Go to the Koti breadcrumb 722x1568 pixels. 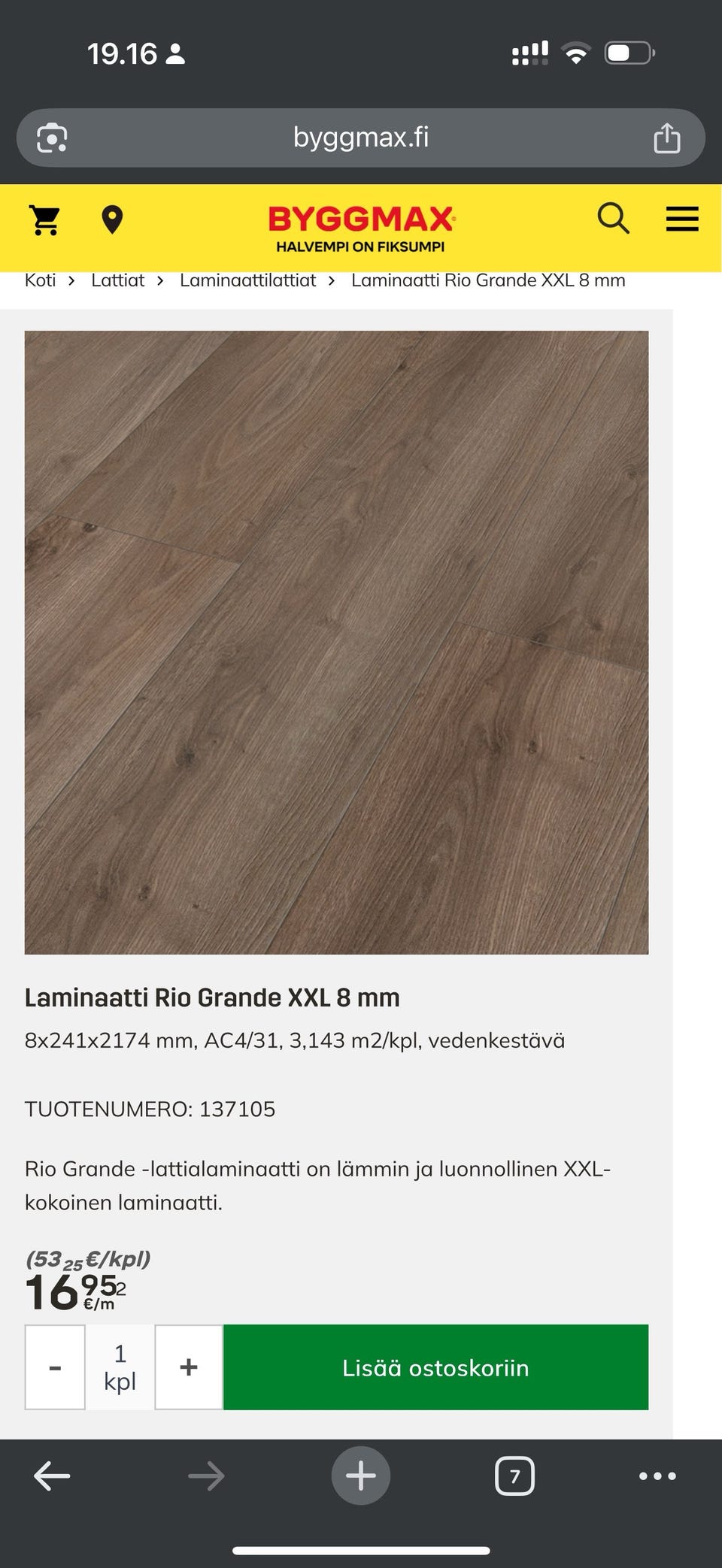pos(41,280)
